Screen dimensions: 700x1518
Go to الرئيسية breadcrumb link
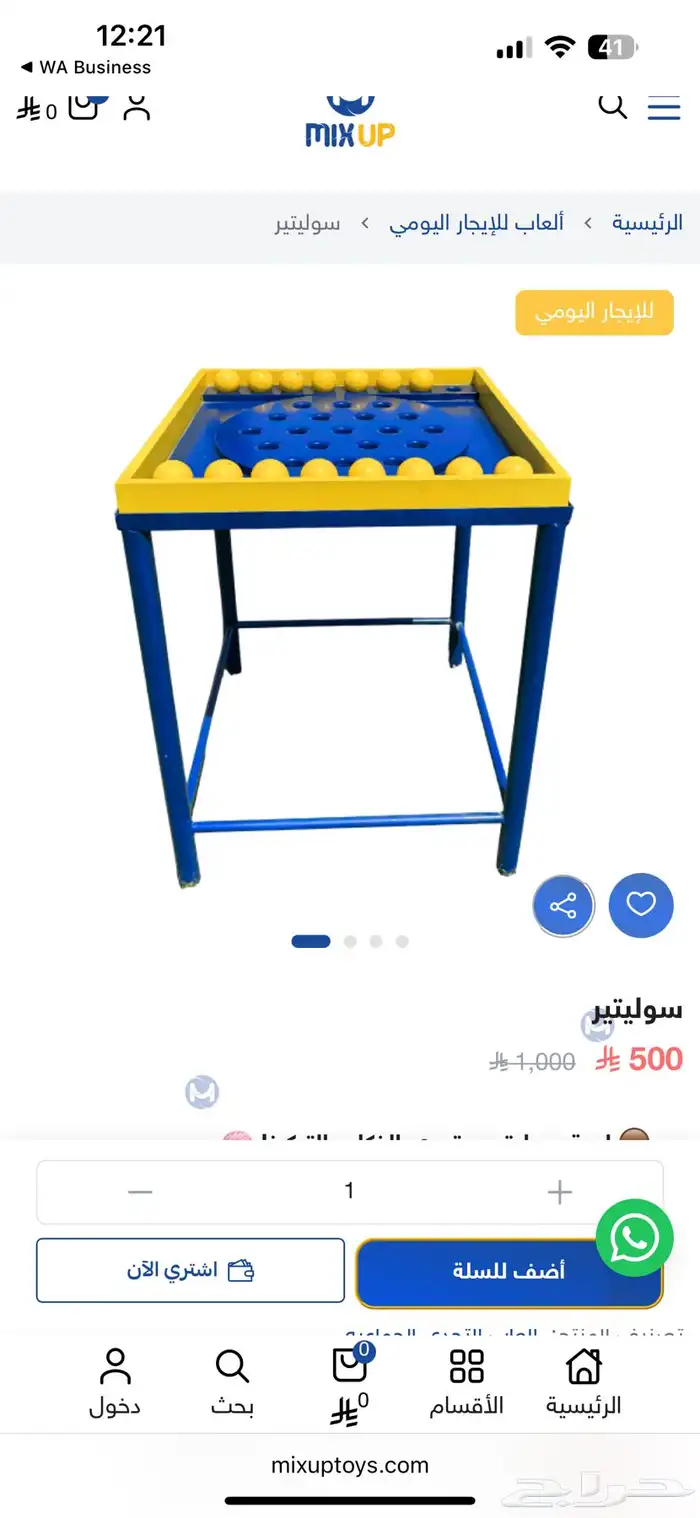(647, 223)
